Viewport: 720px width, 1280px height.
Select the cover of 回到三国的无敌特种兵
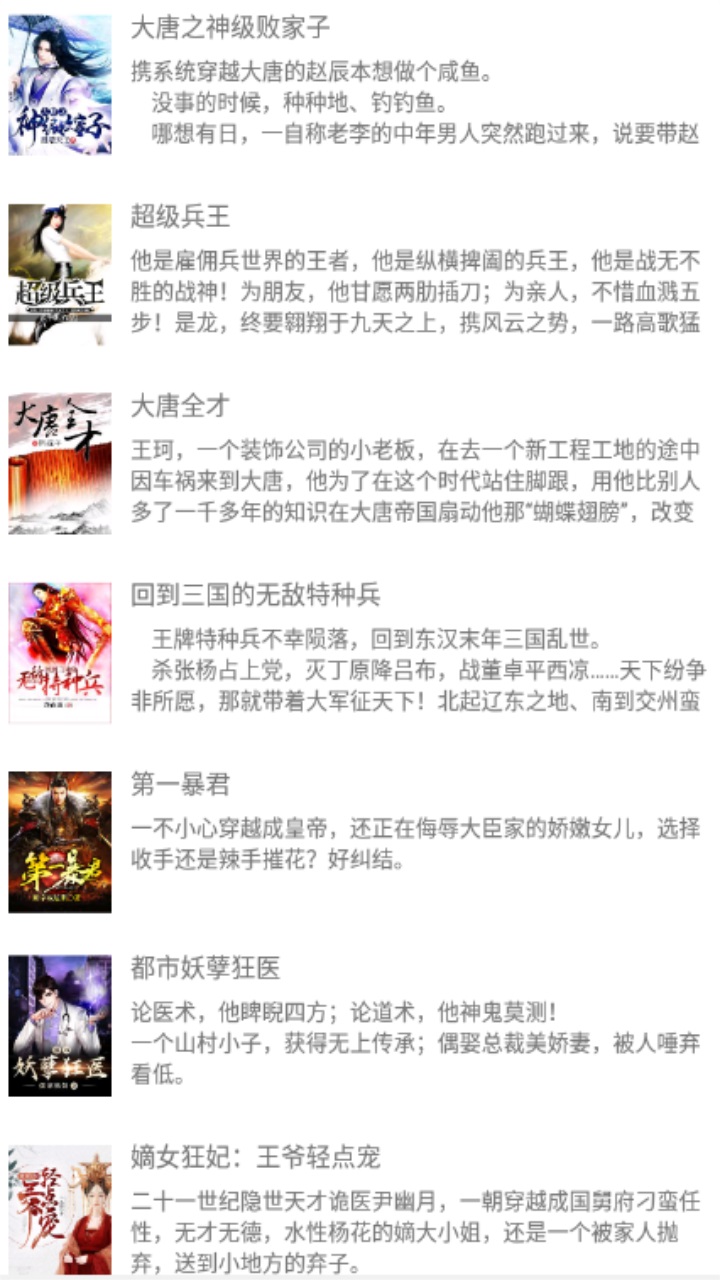point(60,655)
